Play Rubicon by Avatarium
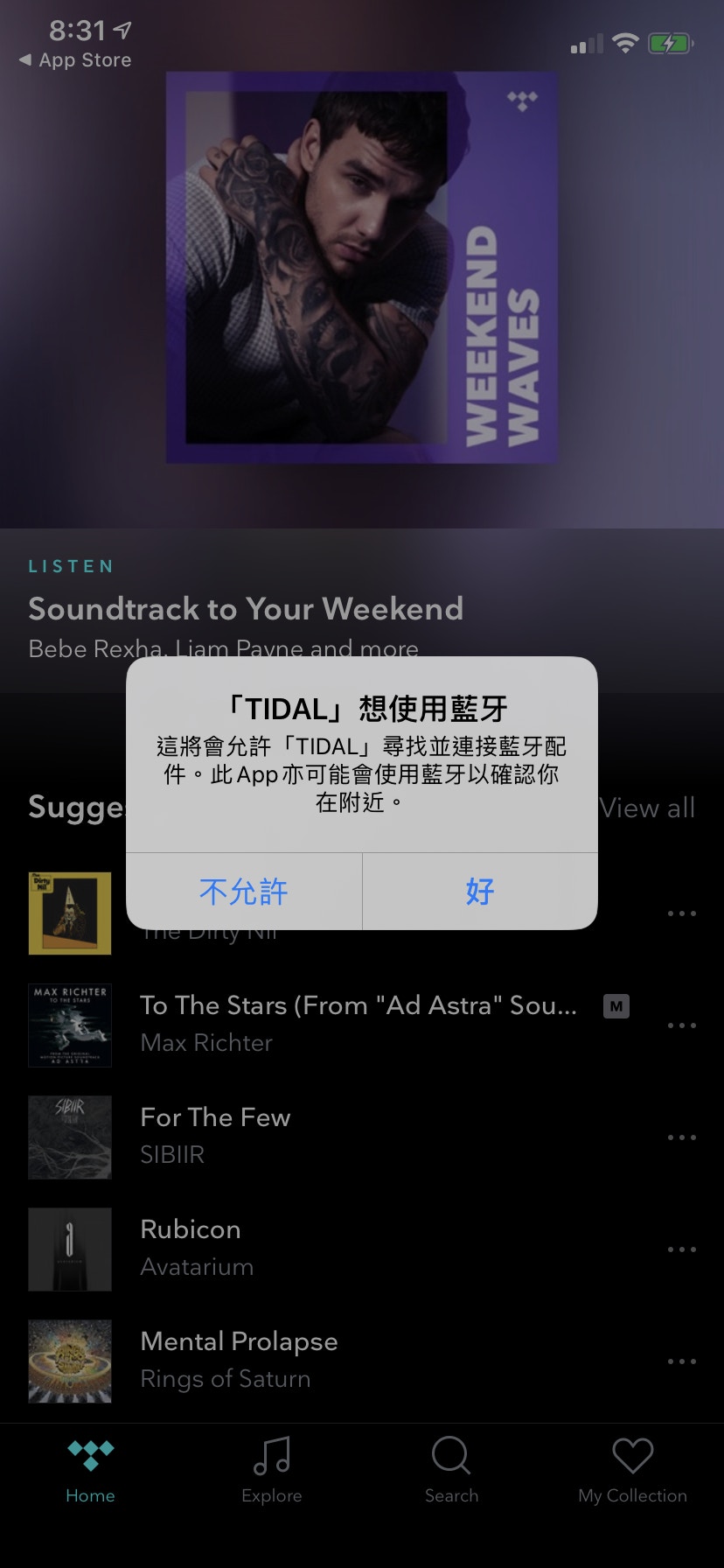The height and width of the screenshot is (1568, 724). (x=191, y=1248)
